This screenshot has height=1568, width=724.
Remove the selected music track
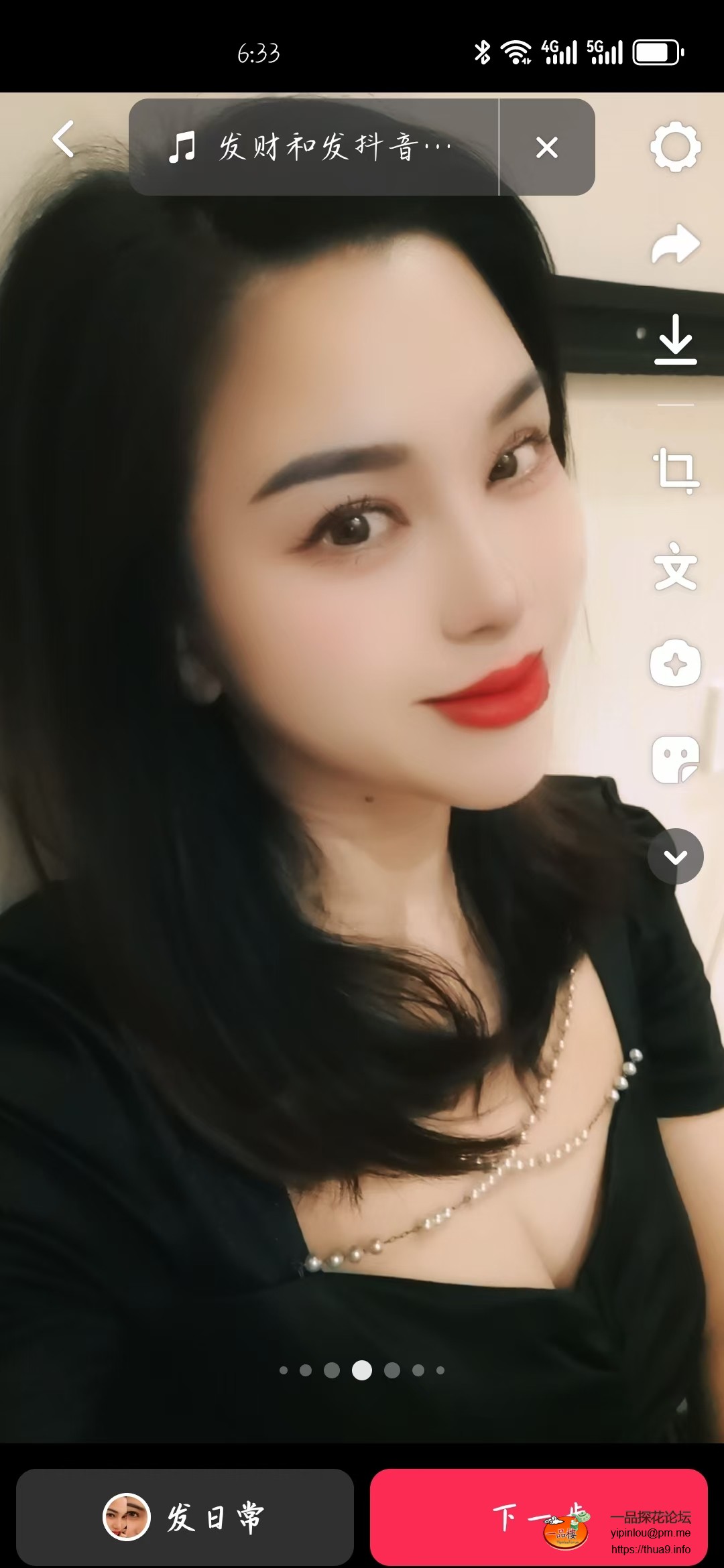pos(546,147)
